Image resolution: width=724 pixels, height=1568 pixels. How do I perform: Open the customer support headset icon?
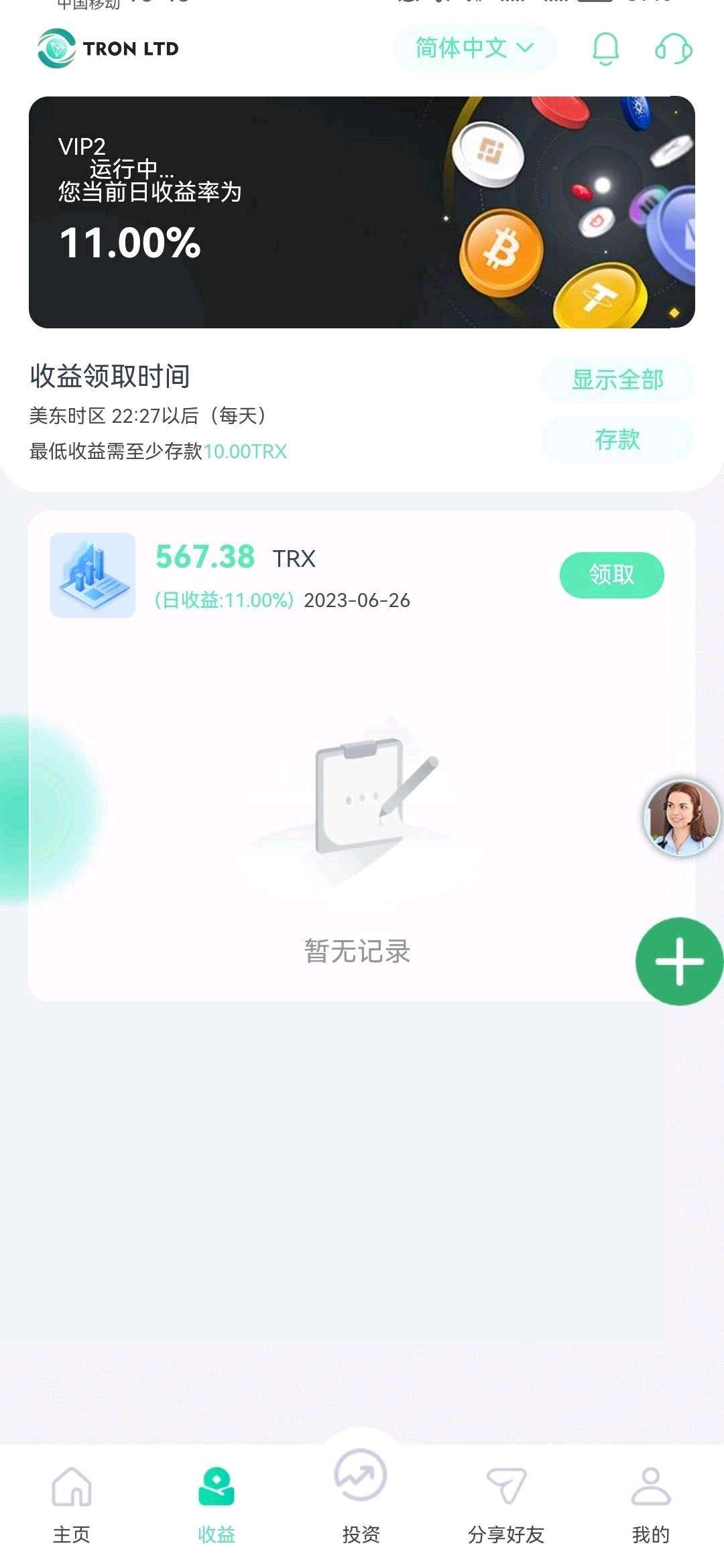coord(673,49)
